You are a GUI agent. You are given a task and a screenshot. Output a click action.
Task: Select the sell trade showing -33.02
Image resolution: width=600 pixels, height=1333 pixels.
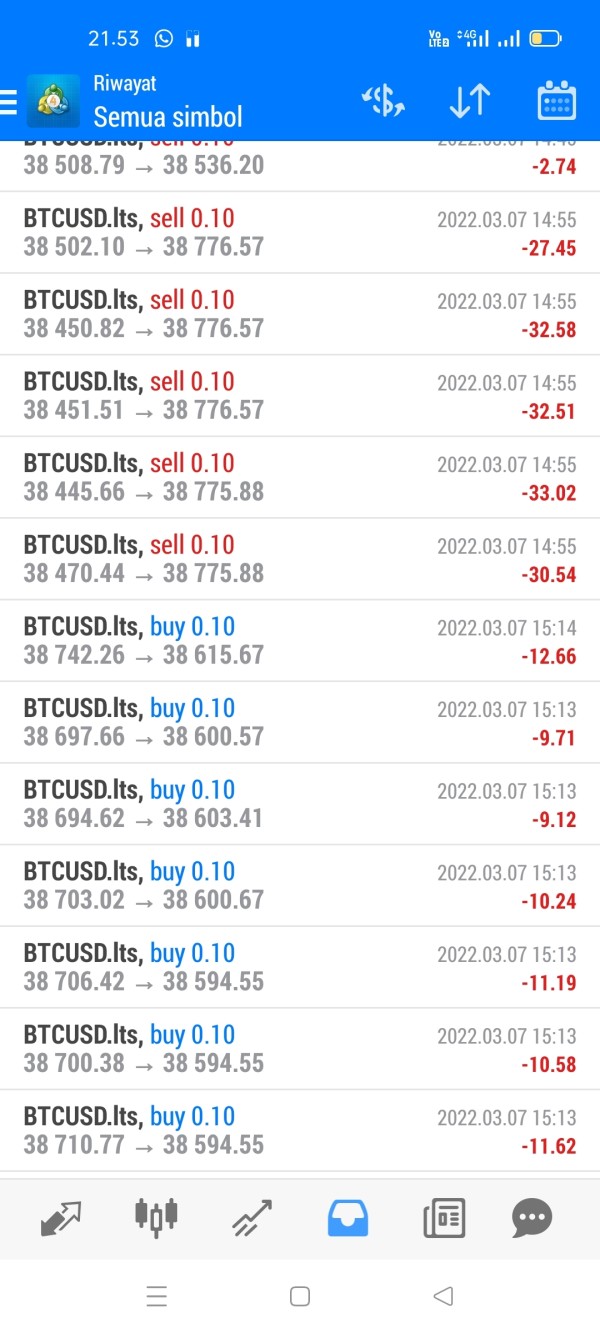[300, 478]
